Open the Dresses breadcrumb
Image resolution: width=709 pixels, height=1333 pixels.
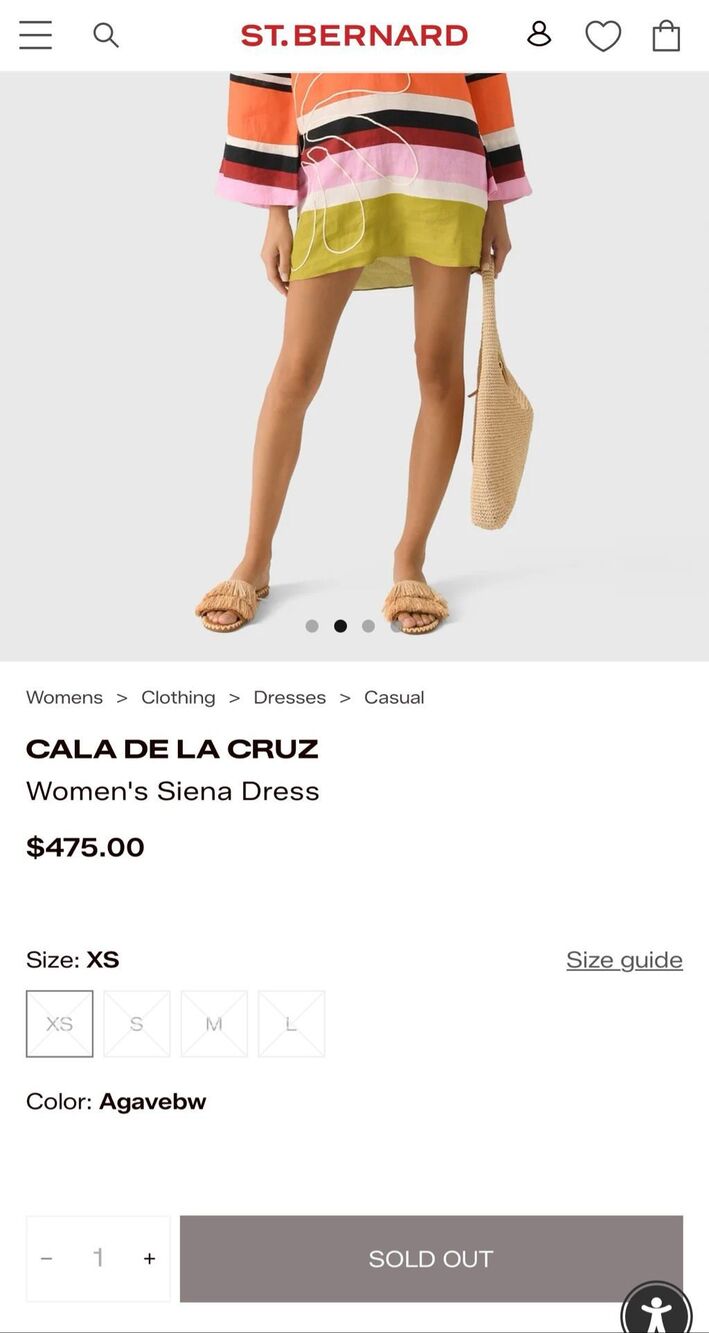pyautogui.click(x=290, y=697)
